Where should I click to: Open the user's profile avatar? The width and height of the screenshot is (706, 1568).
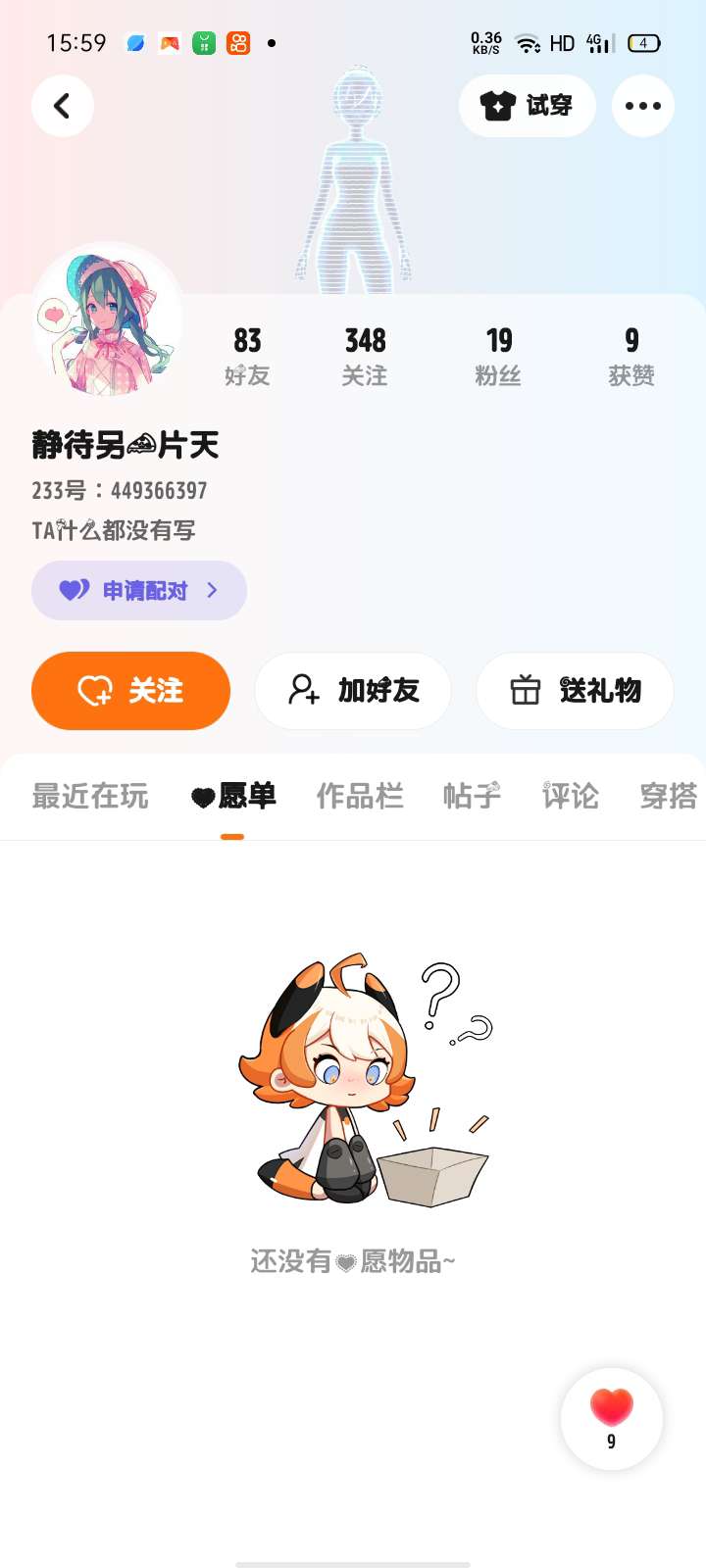click(108, 320)
